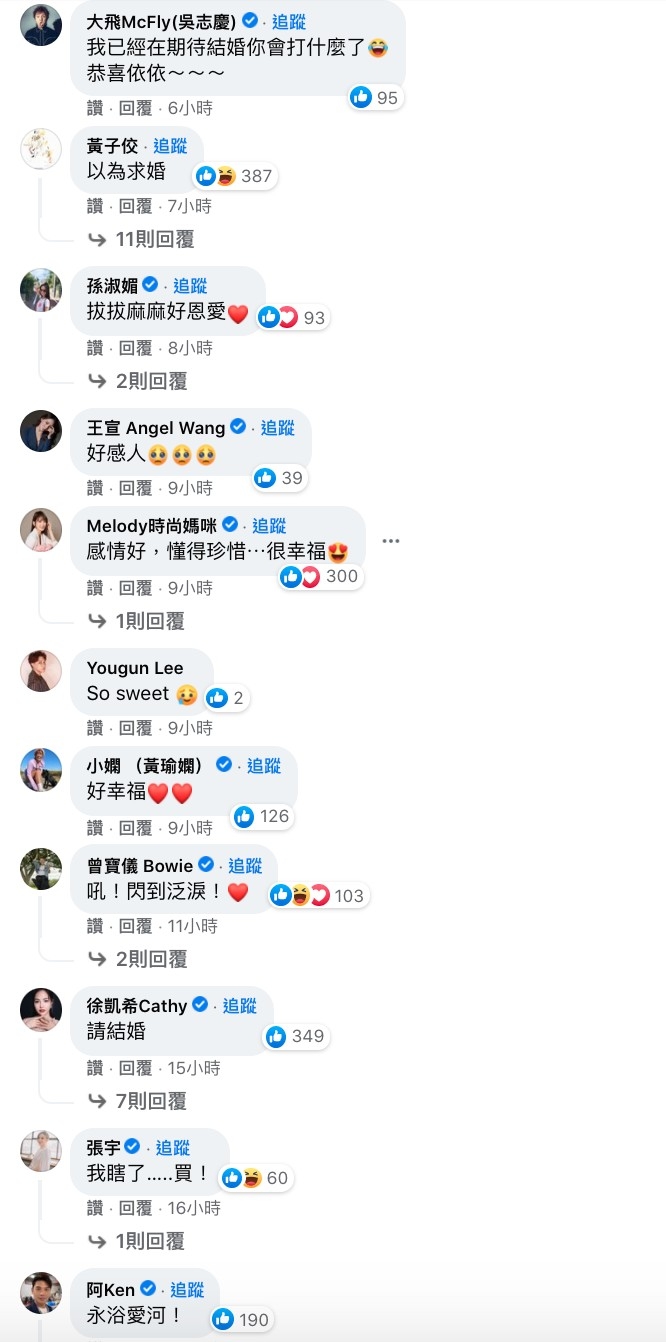This screenshot has width=666, height=1342.
Task: View reactions on 曾寶儀 Bowie's comment
Action: [318, 896]
